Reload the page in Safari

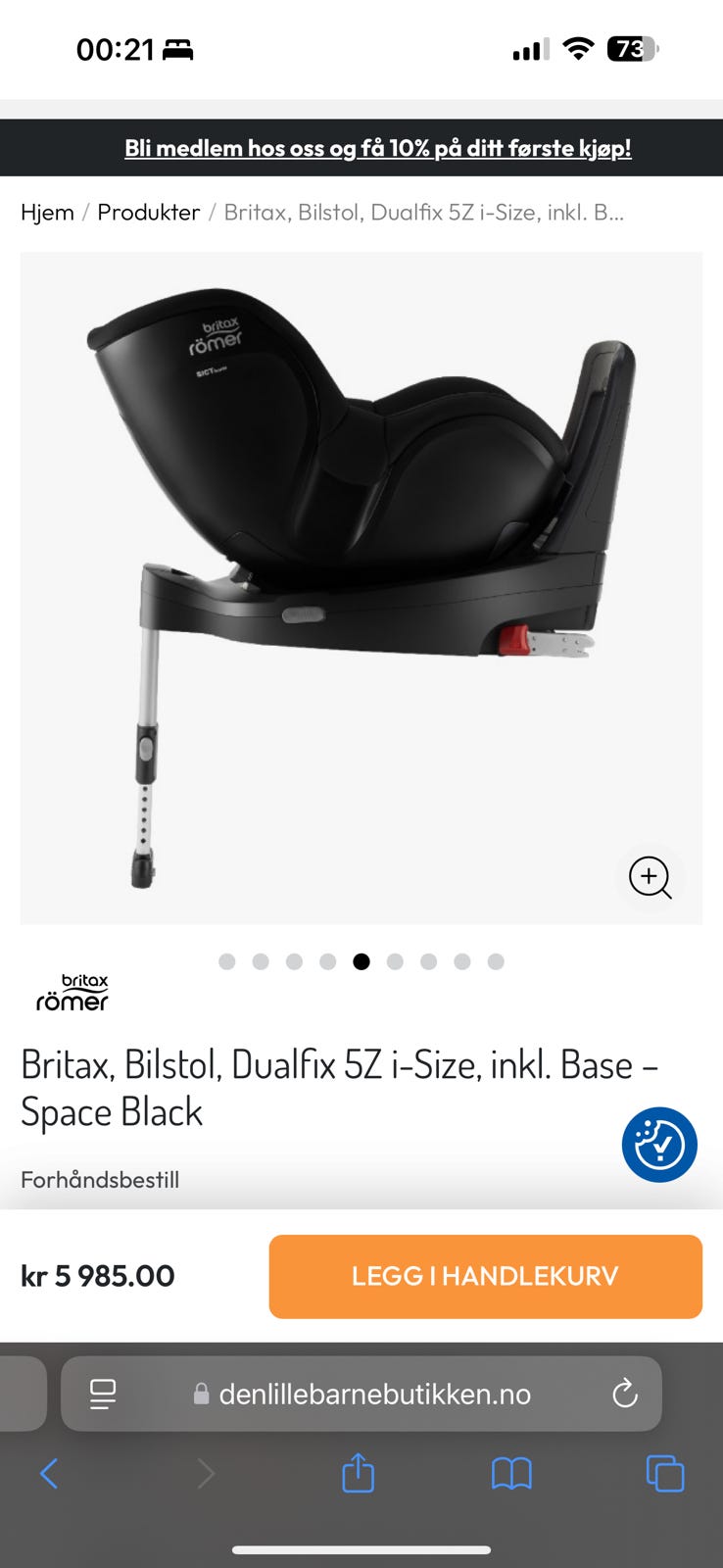tap(624, 1394)
